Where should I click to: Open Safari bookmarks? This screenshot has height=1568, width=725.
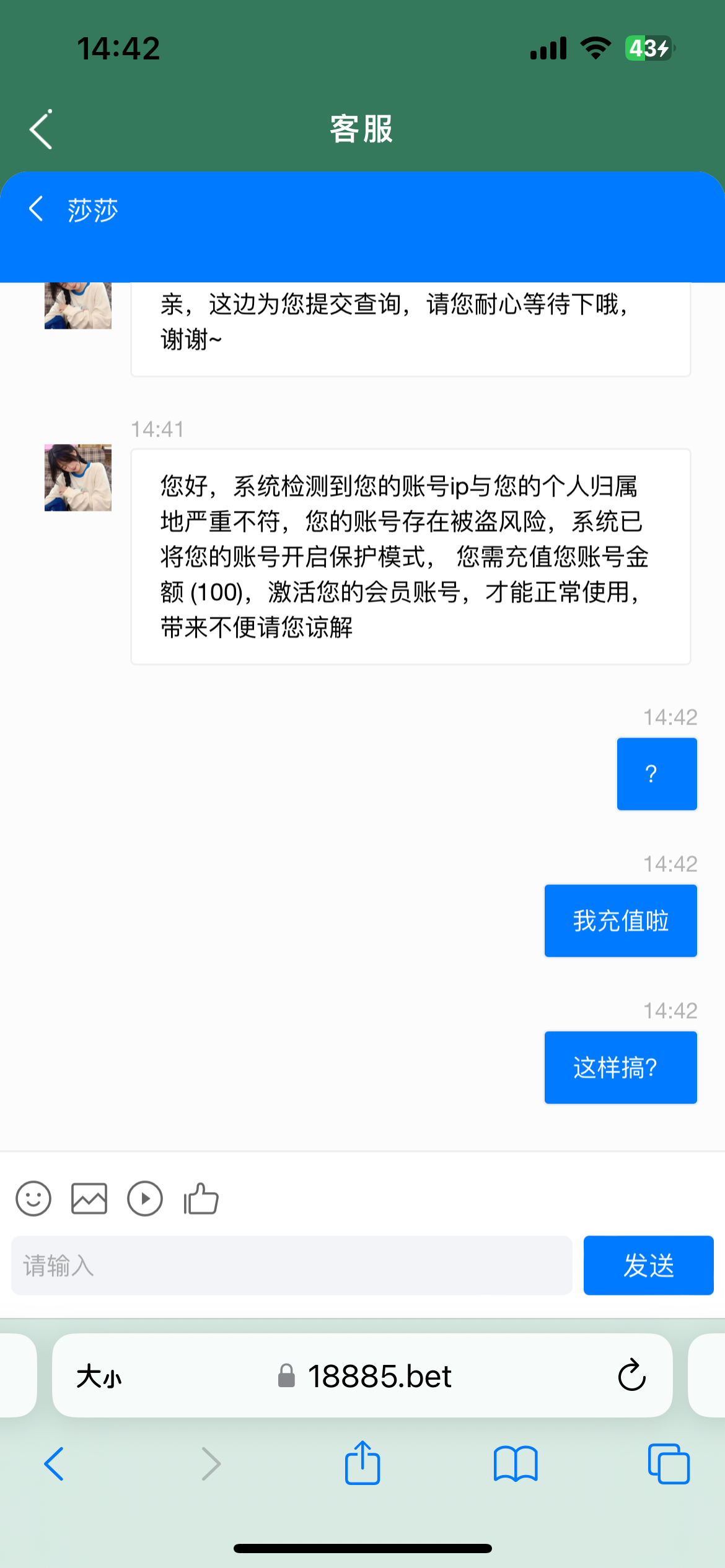point(516,1464)
